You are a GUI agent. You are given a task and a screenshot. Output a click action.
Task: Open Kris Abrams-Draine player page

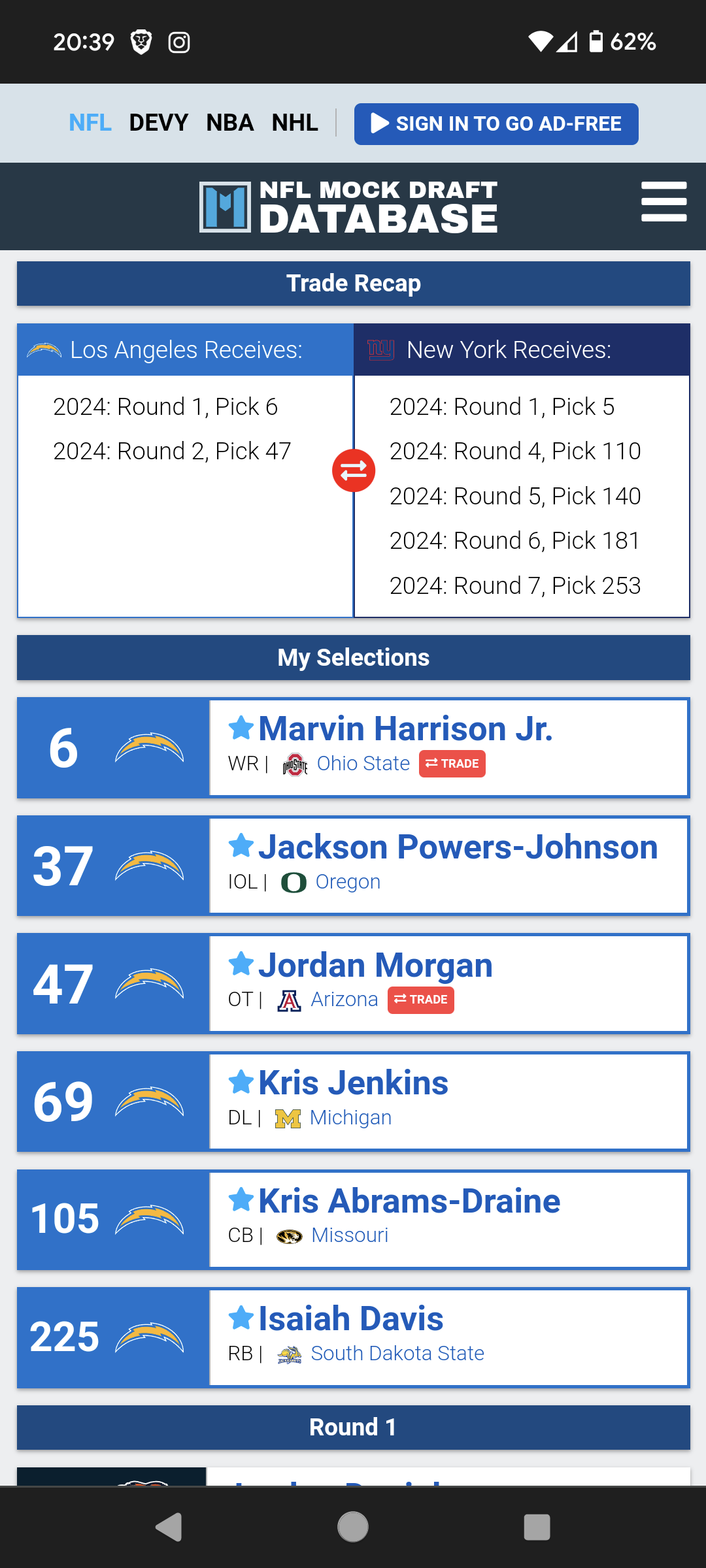point(409,1201)
